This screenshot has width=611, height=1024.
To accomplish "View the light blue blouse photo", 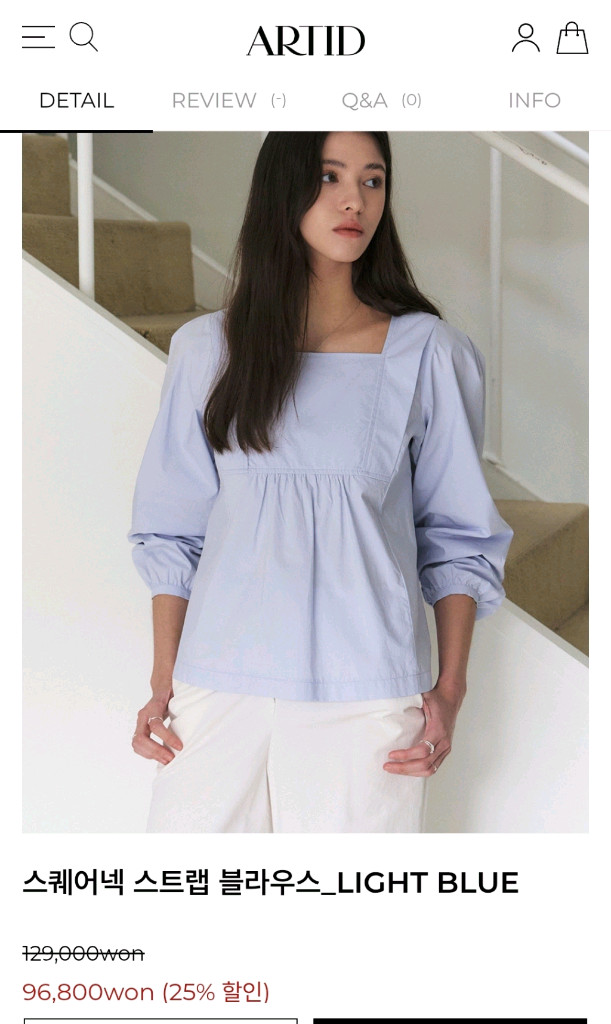I will (305, 482).
